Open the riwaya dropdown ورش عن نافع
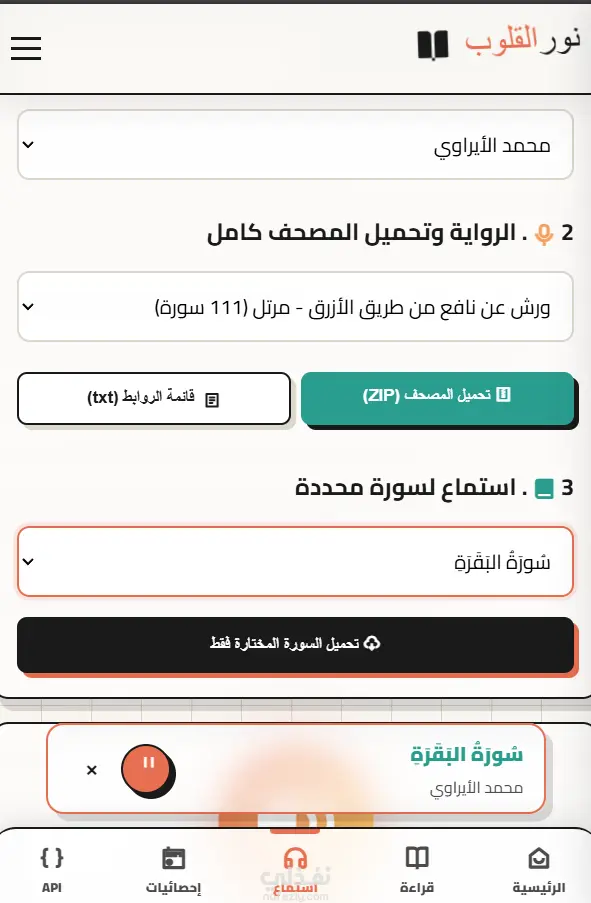 coord(296,306)
